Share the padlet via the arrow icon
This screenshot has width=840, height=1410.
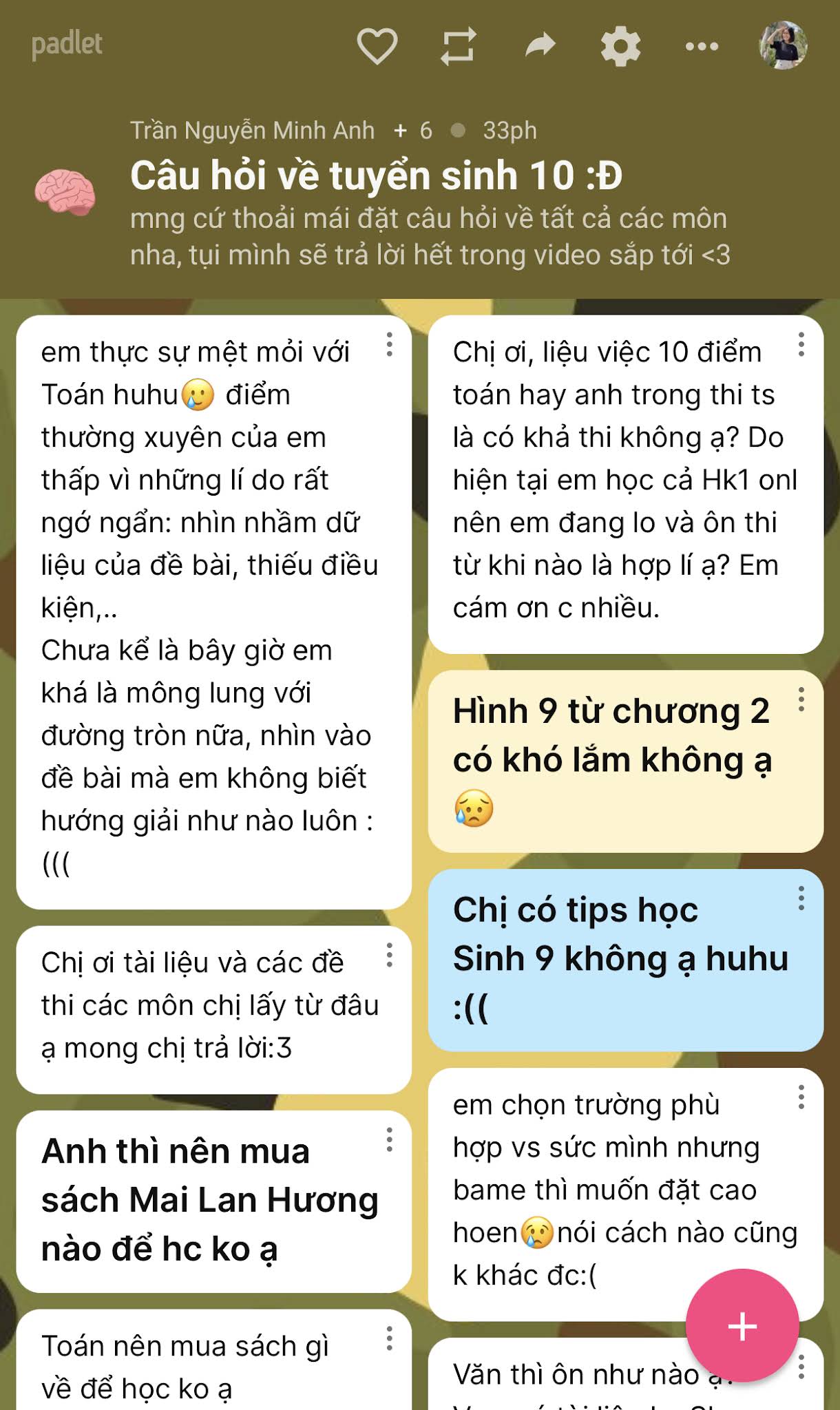coord(540,46)
